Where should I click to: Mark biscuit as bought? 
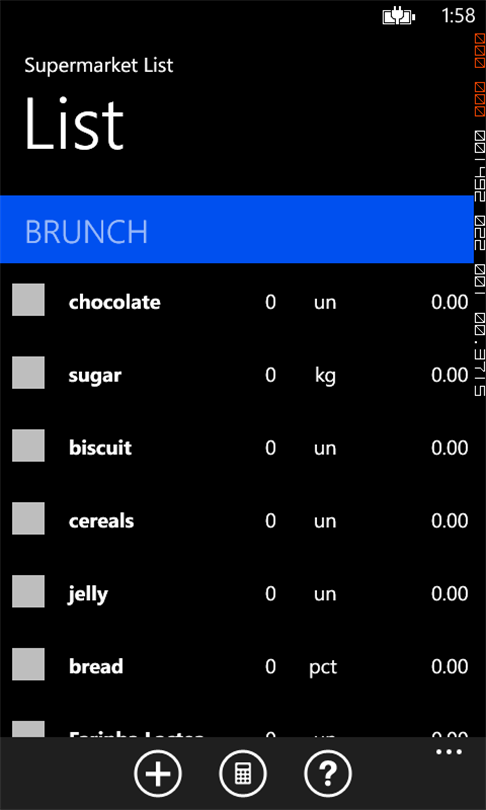click(x=28, y=445)
